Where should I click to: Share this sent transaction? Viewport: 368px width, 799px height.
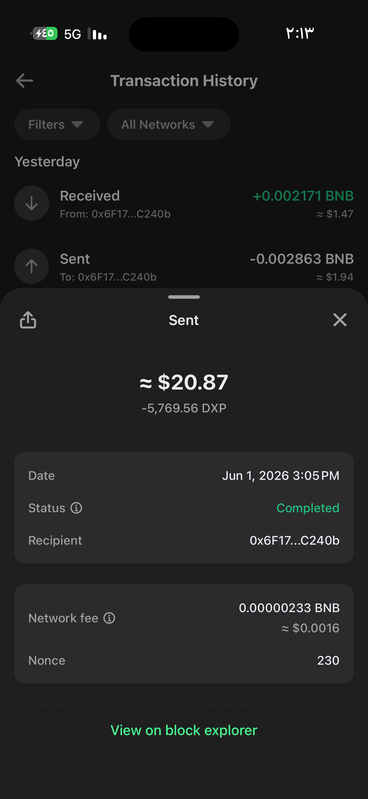tap(28, 320)
